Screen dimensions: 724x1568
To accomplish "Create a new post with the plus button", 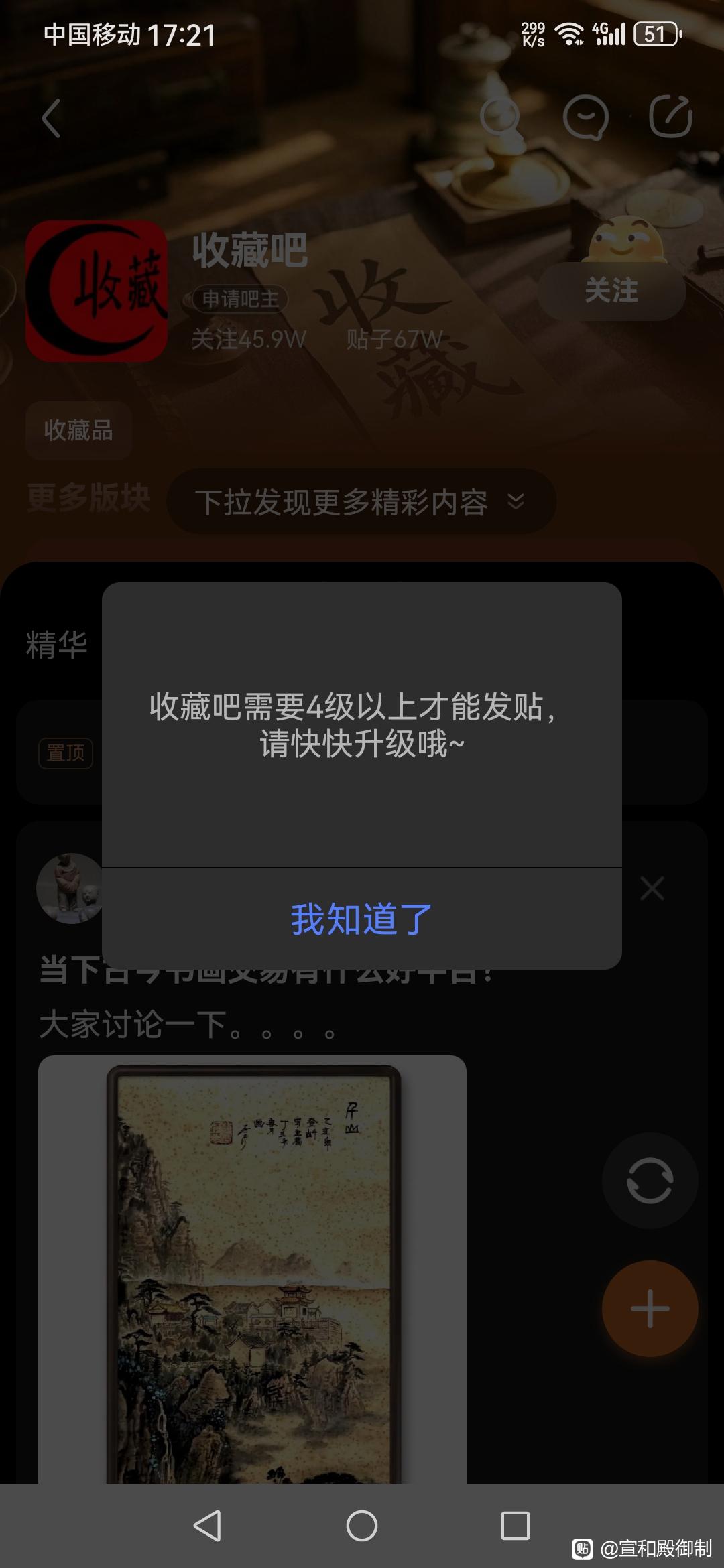I will 650,1309.
